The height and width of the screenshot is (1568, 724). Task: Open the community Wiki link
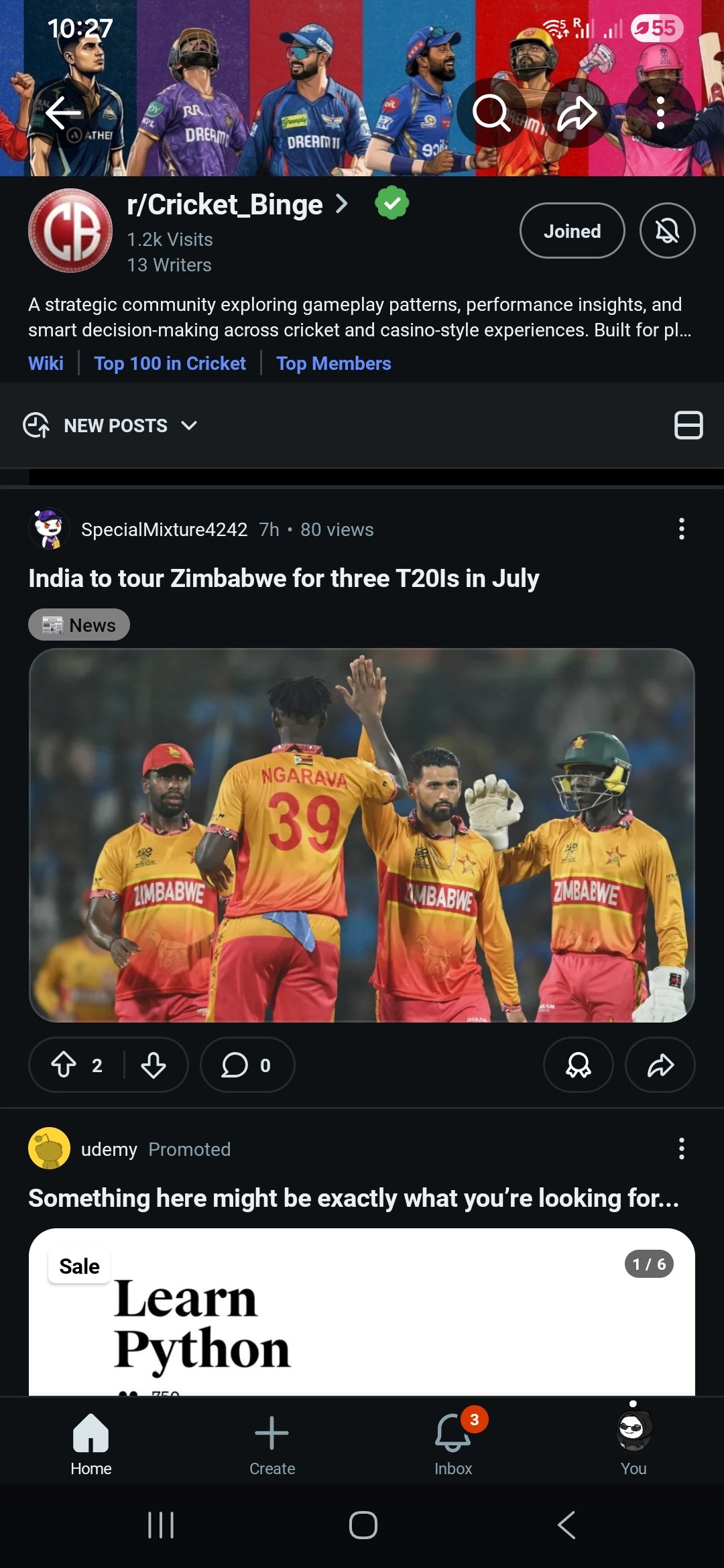(46, 363)
